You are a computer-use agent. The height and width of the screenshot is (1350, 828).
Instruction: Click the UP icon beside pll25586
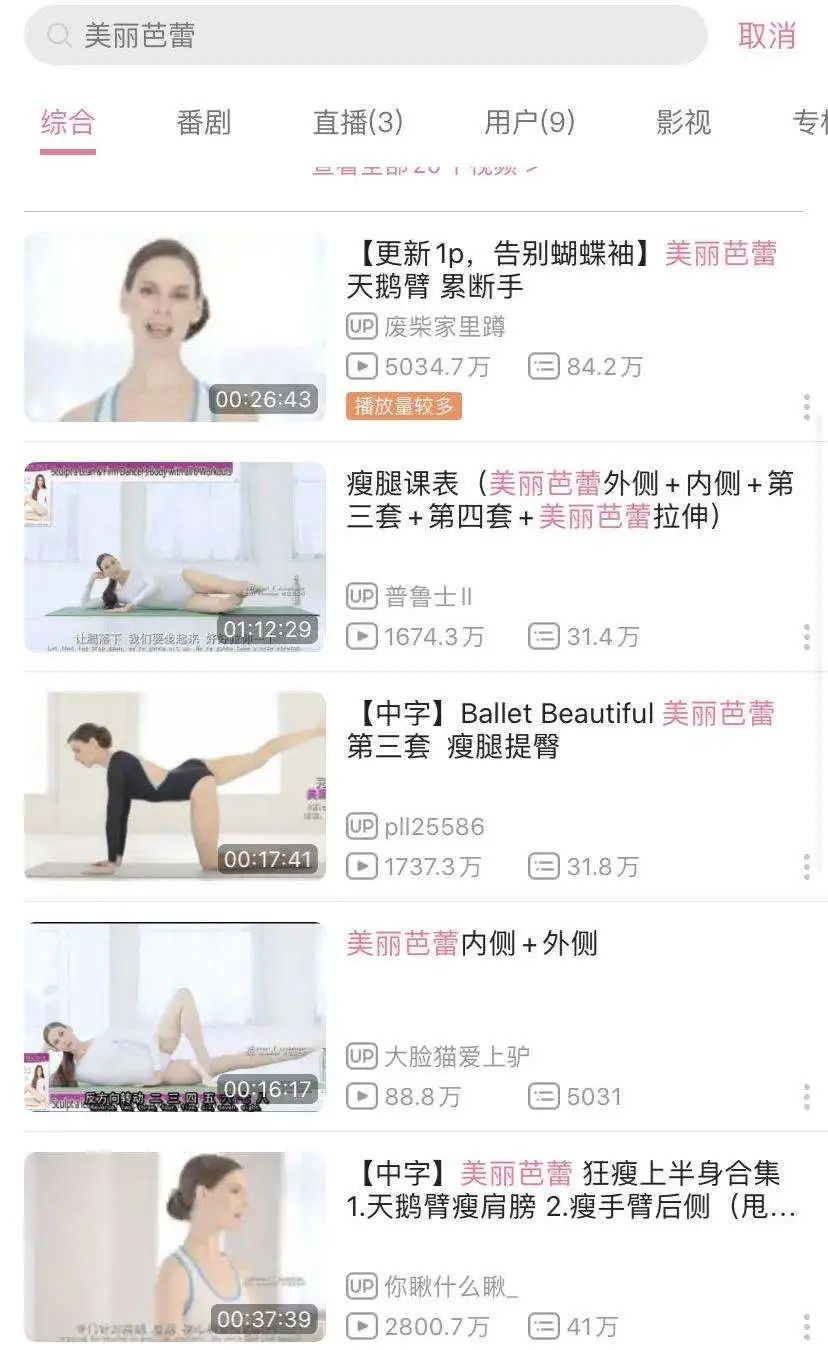coord(360,826)
